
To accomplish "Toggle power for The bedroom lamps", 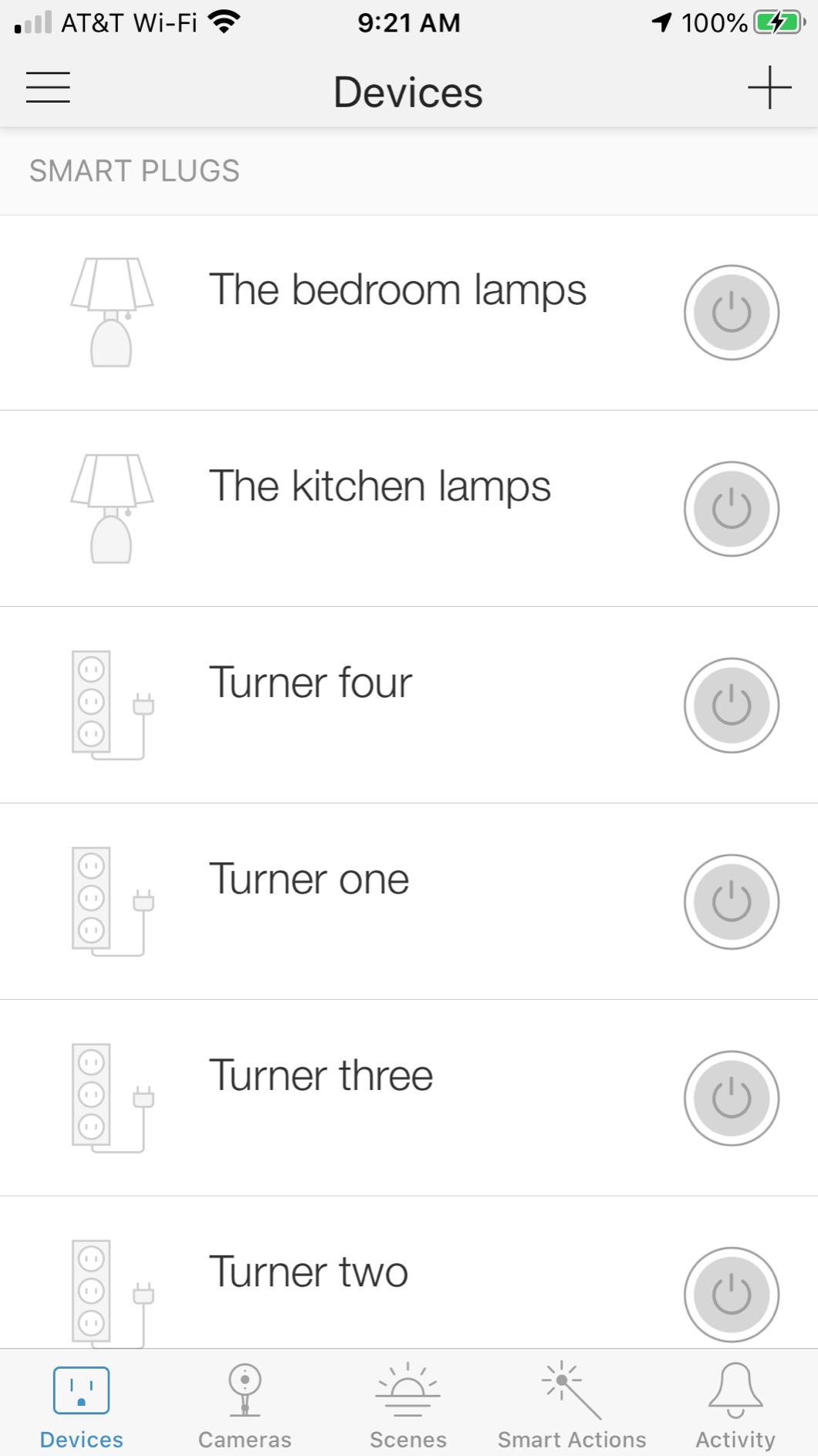I will pyautogui.click(x=731, y=313).
